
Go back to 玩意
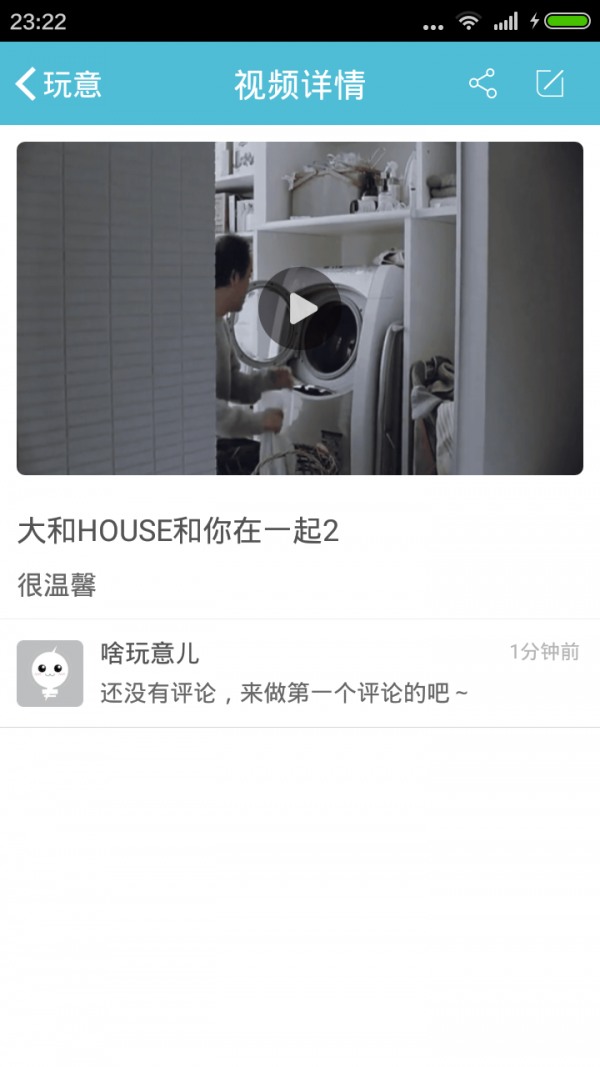[x=58, y=84]
